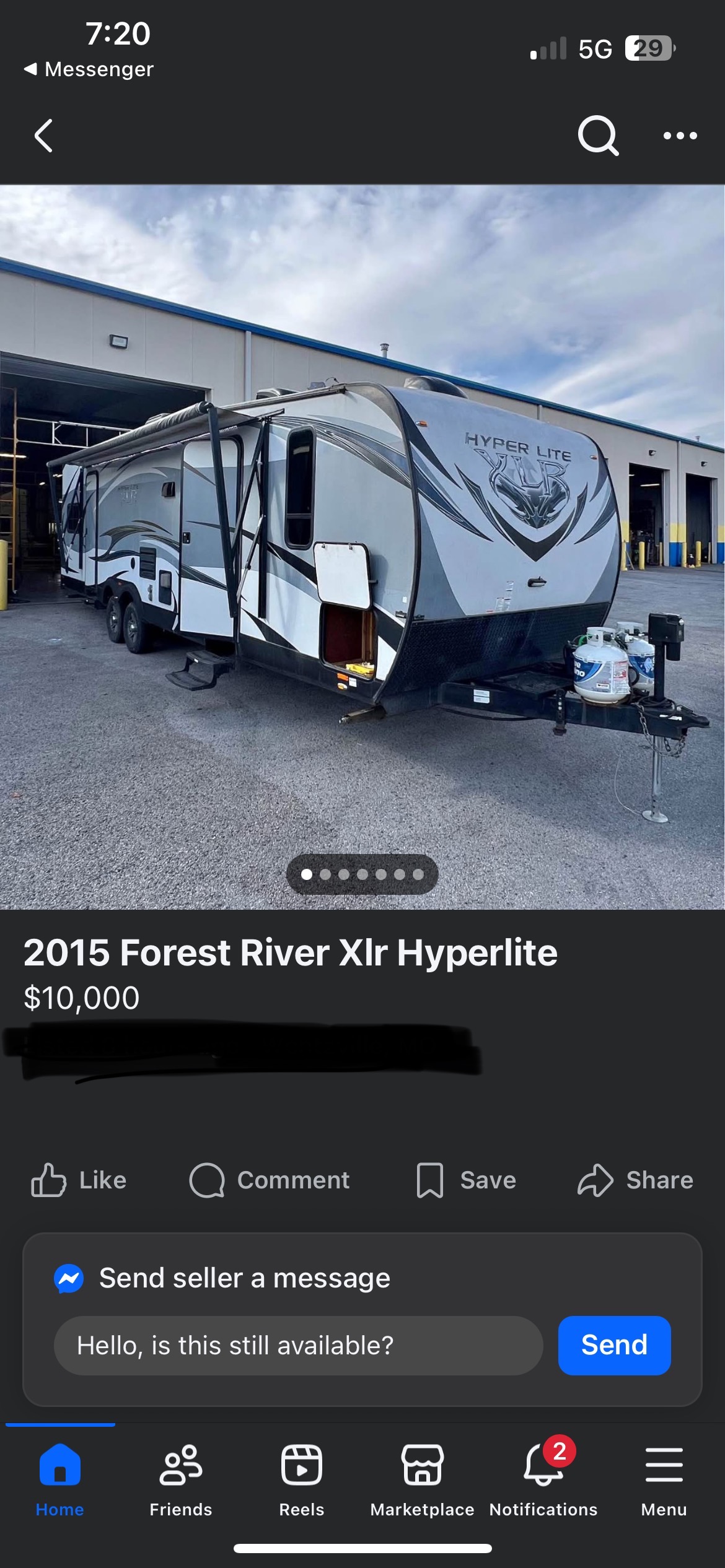Like this listing
The height and width of the screenshot is (1568, 725).
79,1180
